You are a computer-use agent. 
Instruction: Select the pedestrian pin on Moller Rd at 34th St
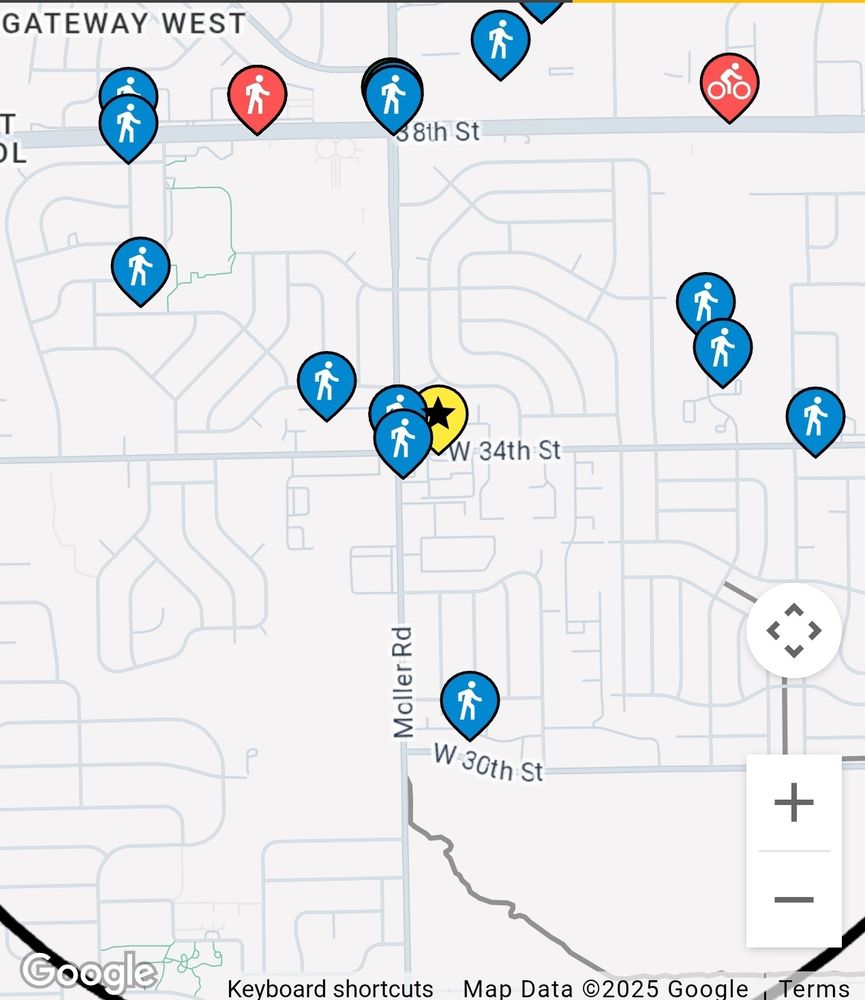[x=403, y=438]
